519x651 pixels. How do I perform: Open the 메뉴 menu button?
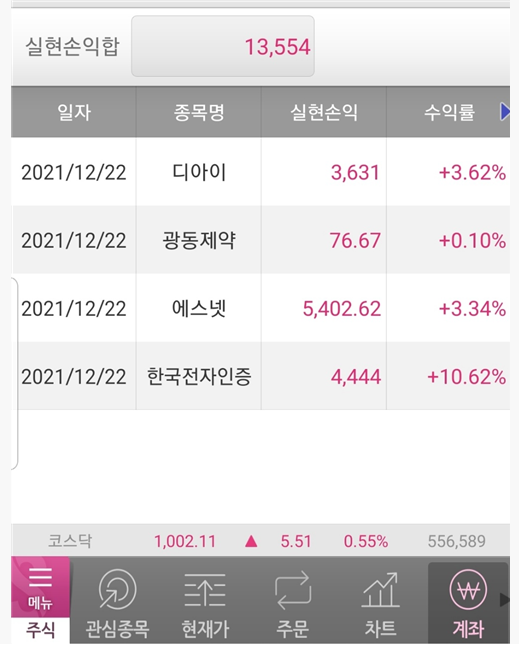point(40,587)
